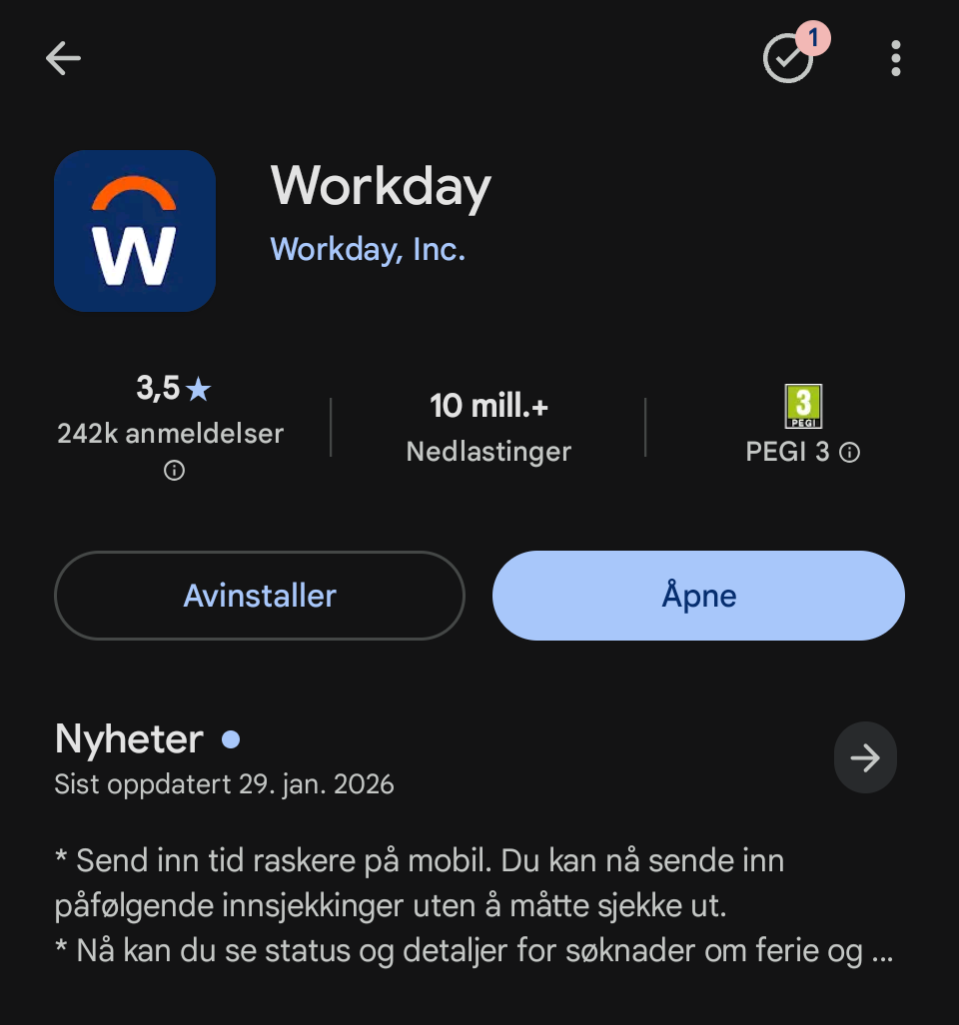This screenshot has width=959, height=1025.
Task: Open the three-dot overflow menu
Action: pyautogui.click(x=895, y=59)
